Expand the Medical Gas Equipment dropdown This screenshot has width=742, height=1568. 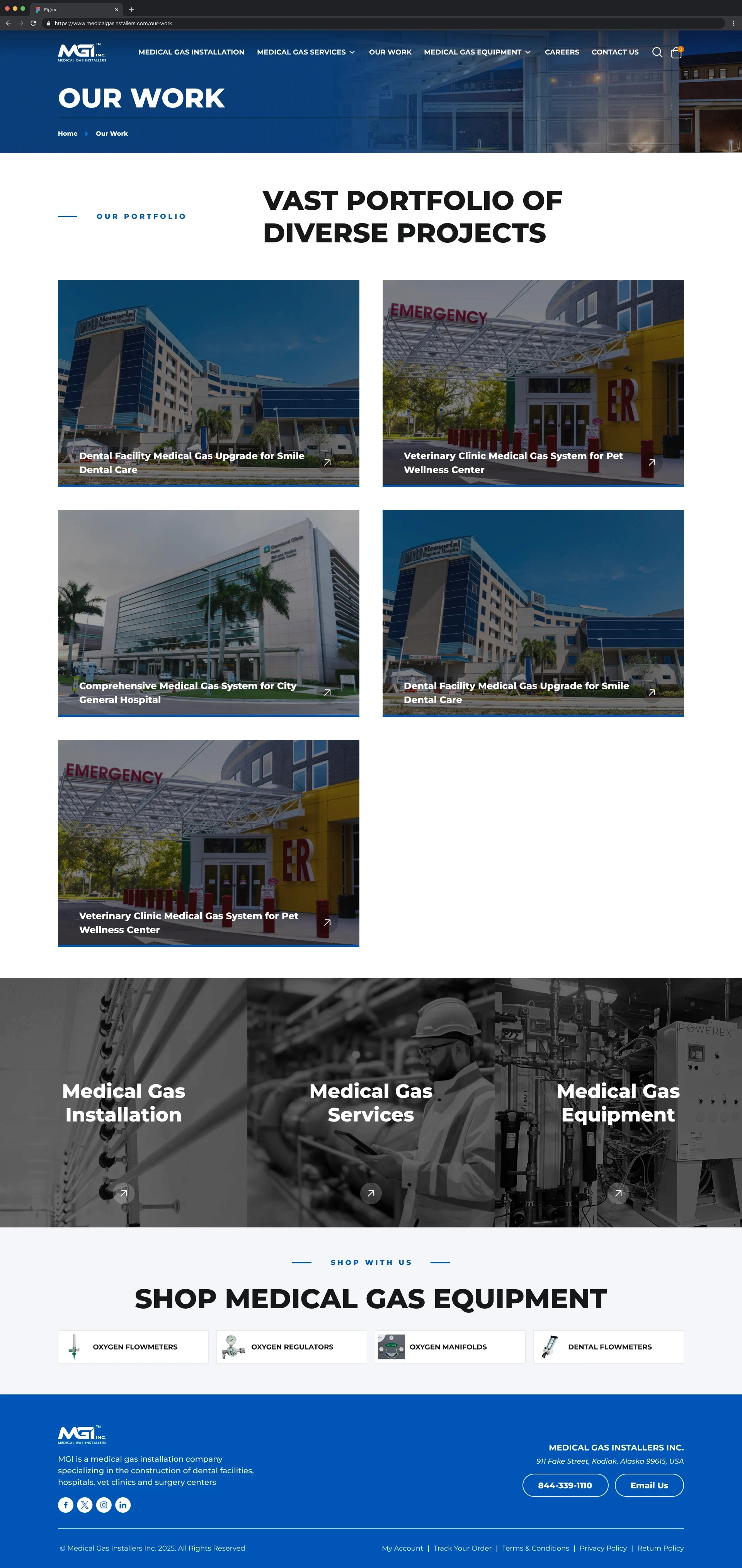click(x=477, y=52)
